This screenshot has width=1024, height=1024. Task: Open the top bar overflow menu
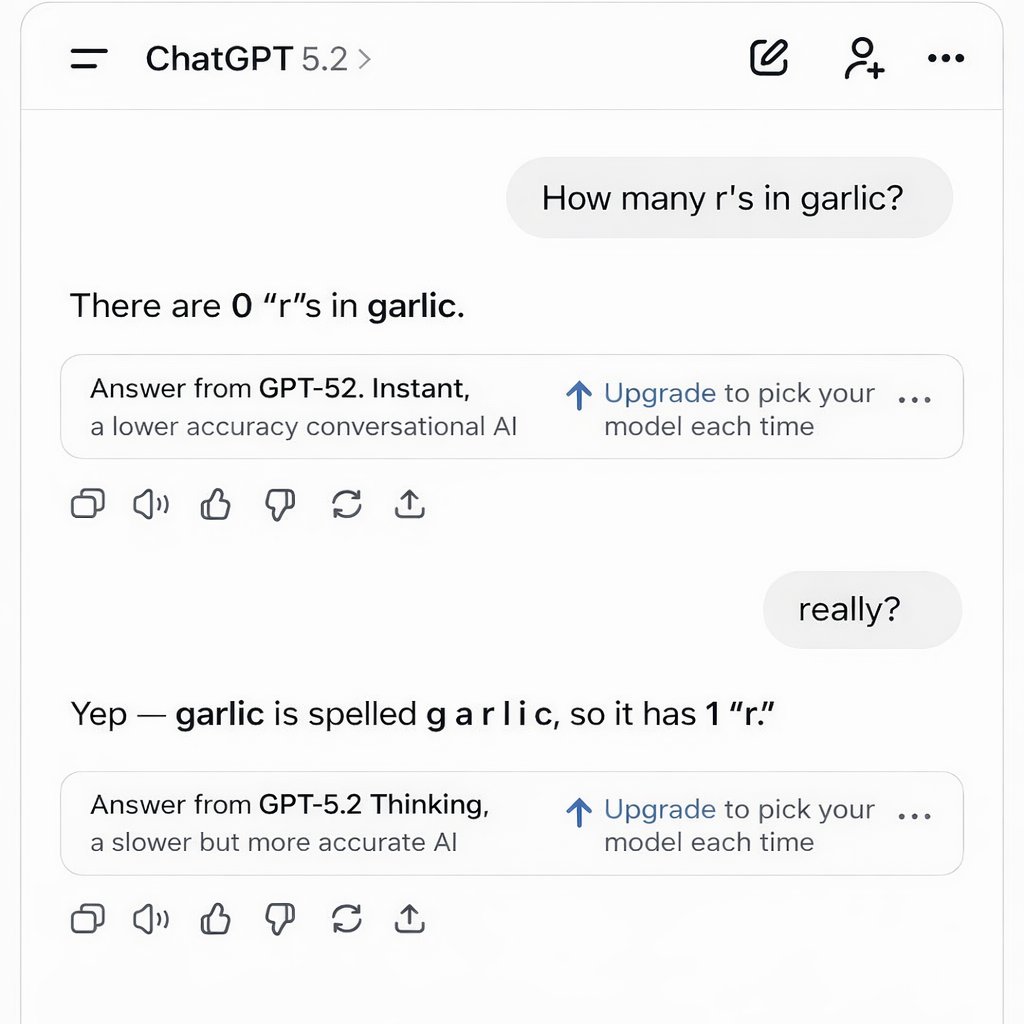point(945,58)
